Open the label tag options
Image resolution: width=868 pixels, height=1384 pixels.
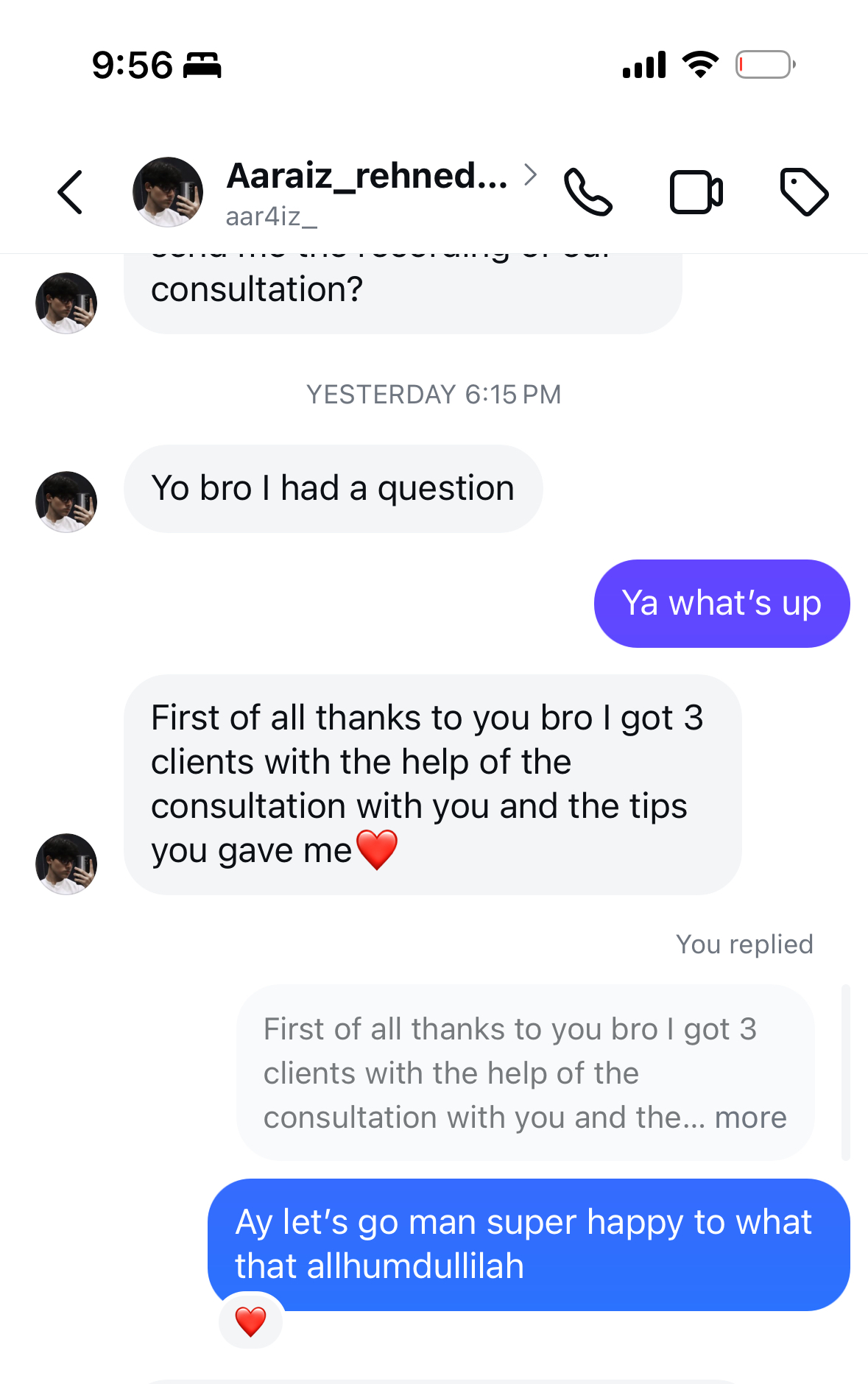pos(804,192)
